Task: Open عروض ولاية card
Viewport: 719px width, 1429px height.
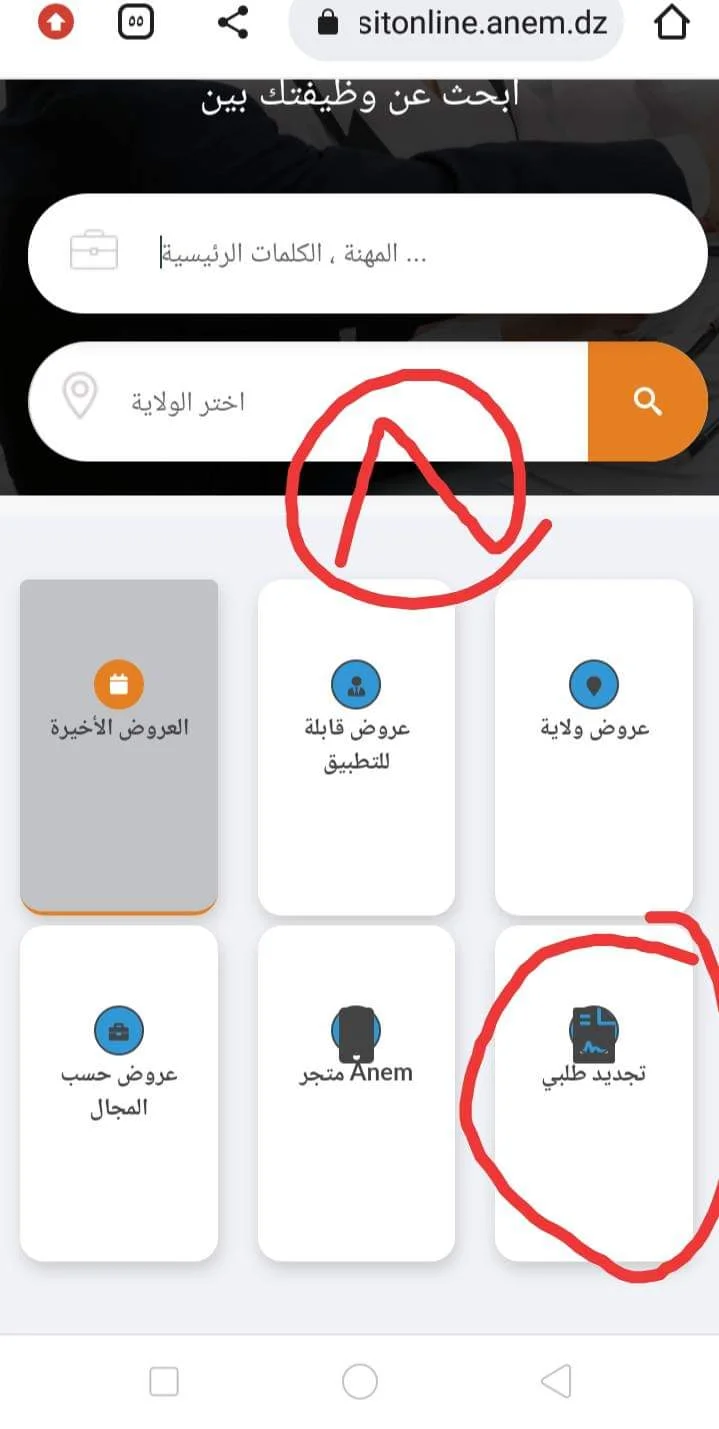Action: (x=594, y=746)
